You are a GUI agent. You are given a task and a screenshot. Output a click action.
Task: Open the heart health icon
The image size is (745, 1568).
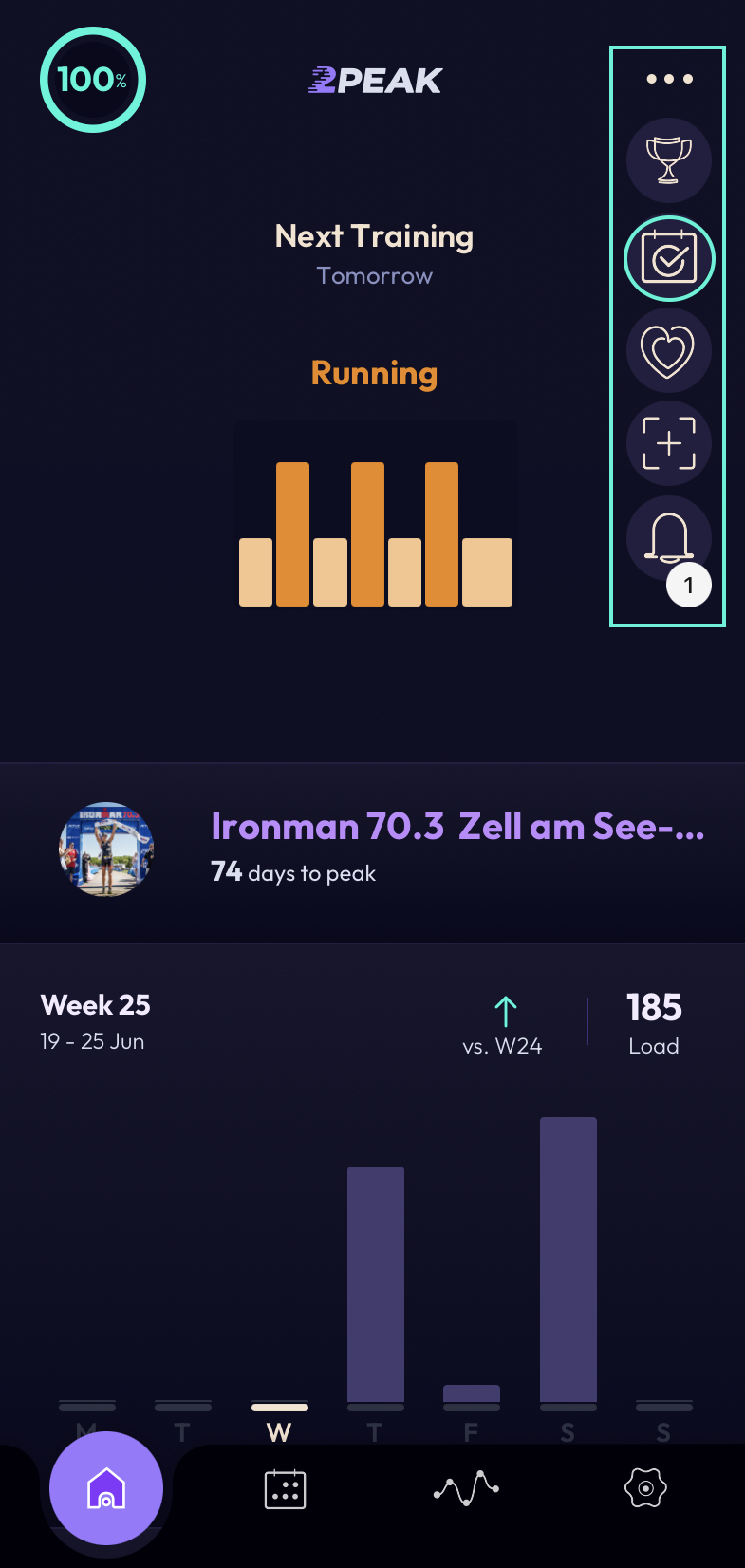669,350
